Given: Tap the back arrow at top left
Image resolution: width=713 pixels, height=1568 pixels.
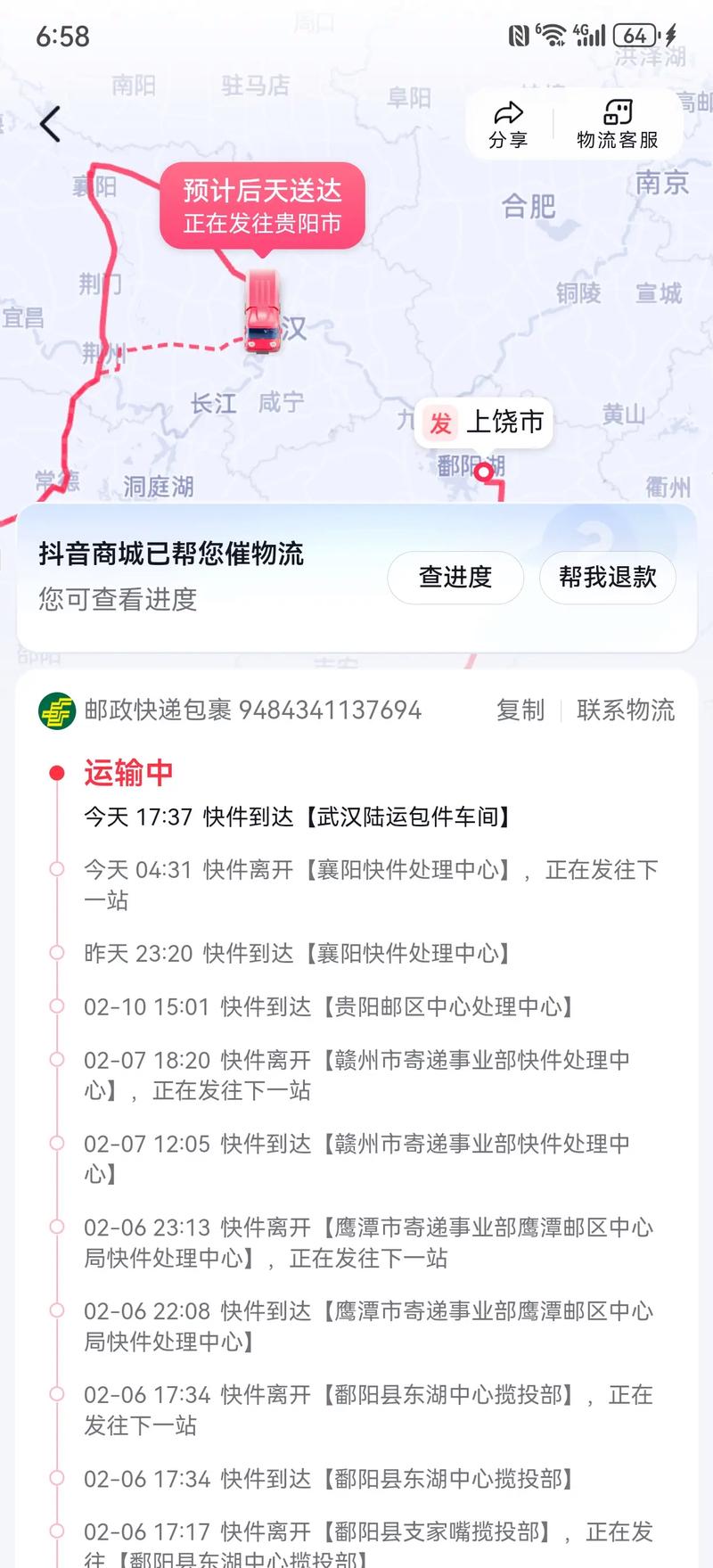Looking at the screenshot, I should (x=51, y=125).
